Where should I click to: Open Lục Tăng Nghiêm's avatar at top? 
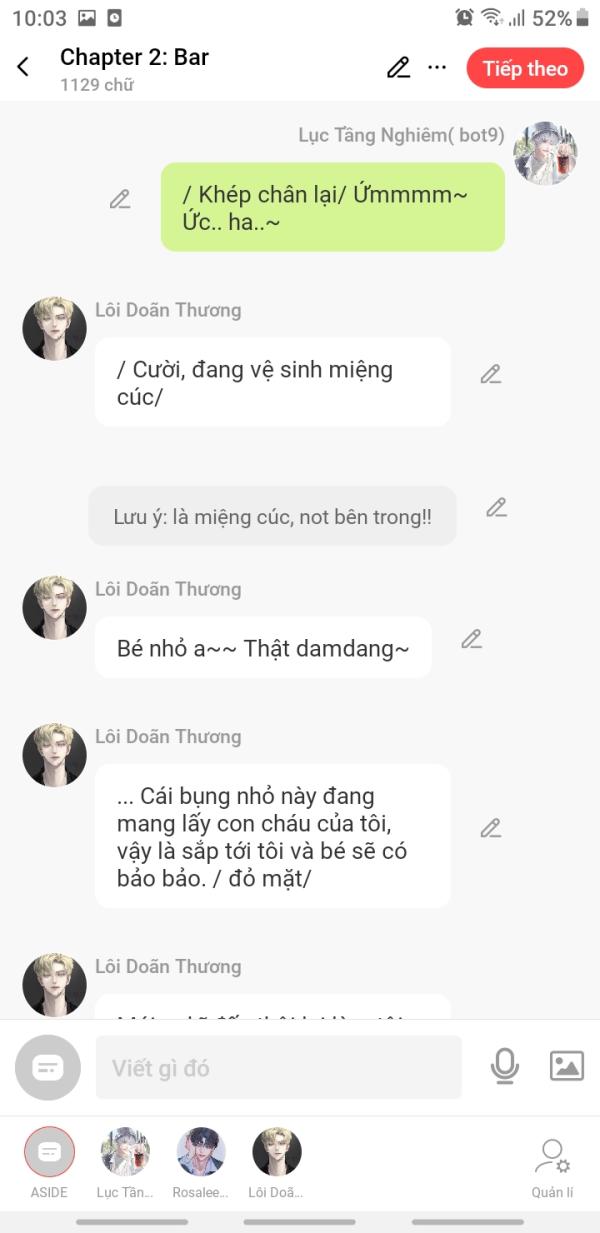point(545,153)
